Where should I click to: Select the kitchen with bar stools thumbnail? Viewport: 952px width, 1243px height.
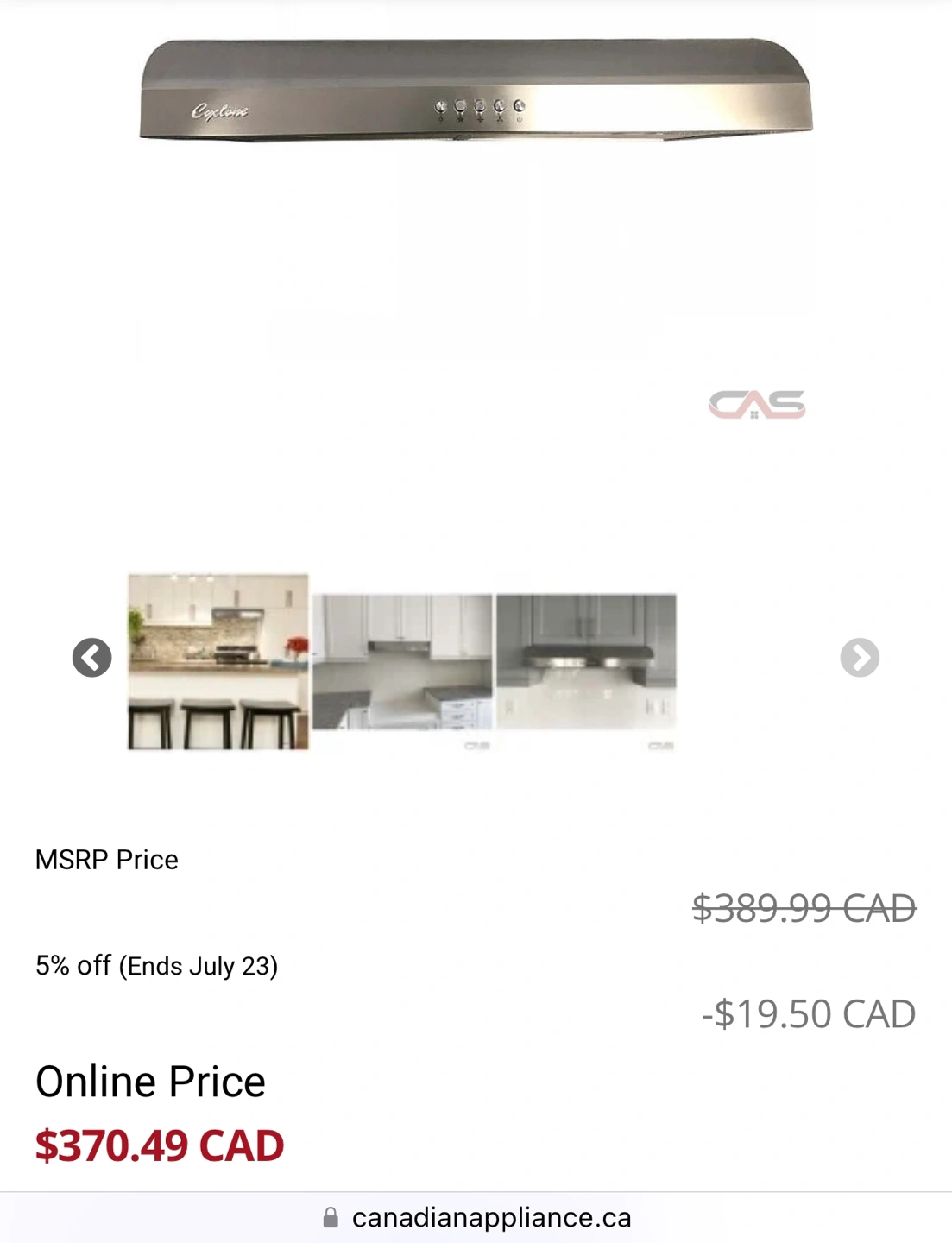tap(218, 661)
